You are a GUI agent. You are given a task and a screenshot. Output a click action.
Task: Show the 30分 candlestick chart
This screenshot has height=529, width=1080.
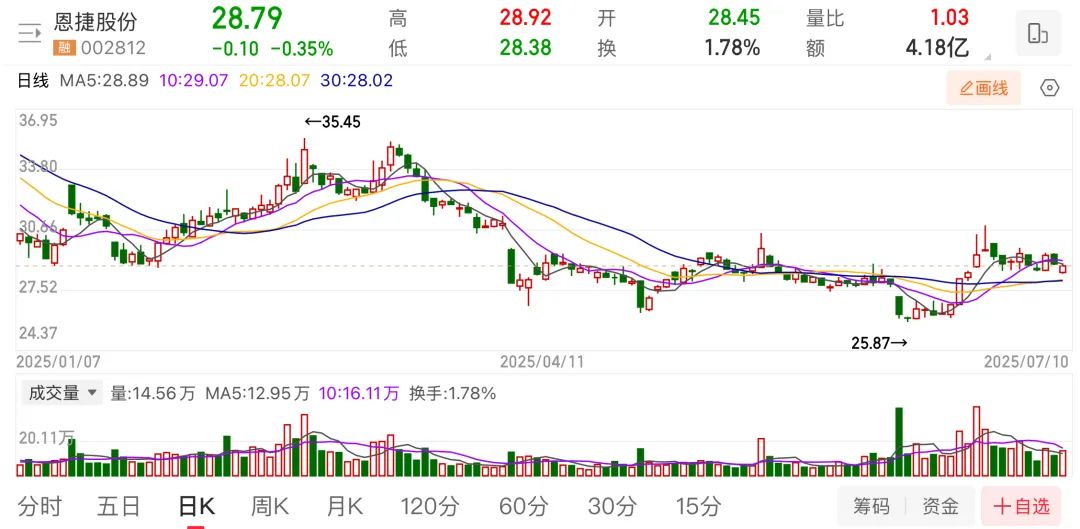613,507
